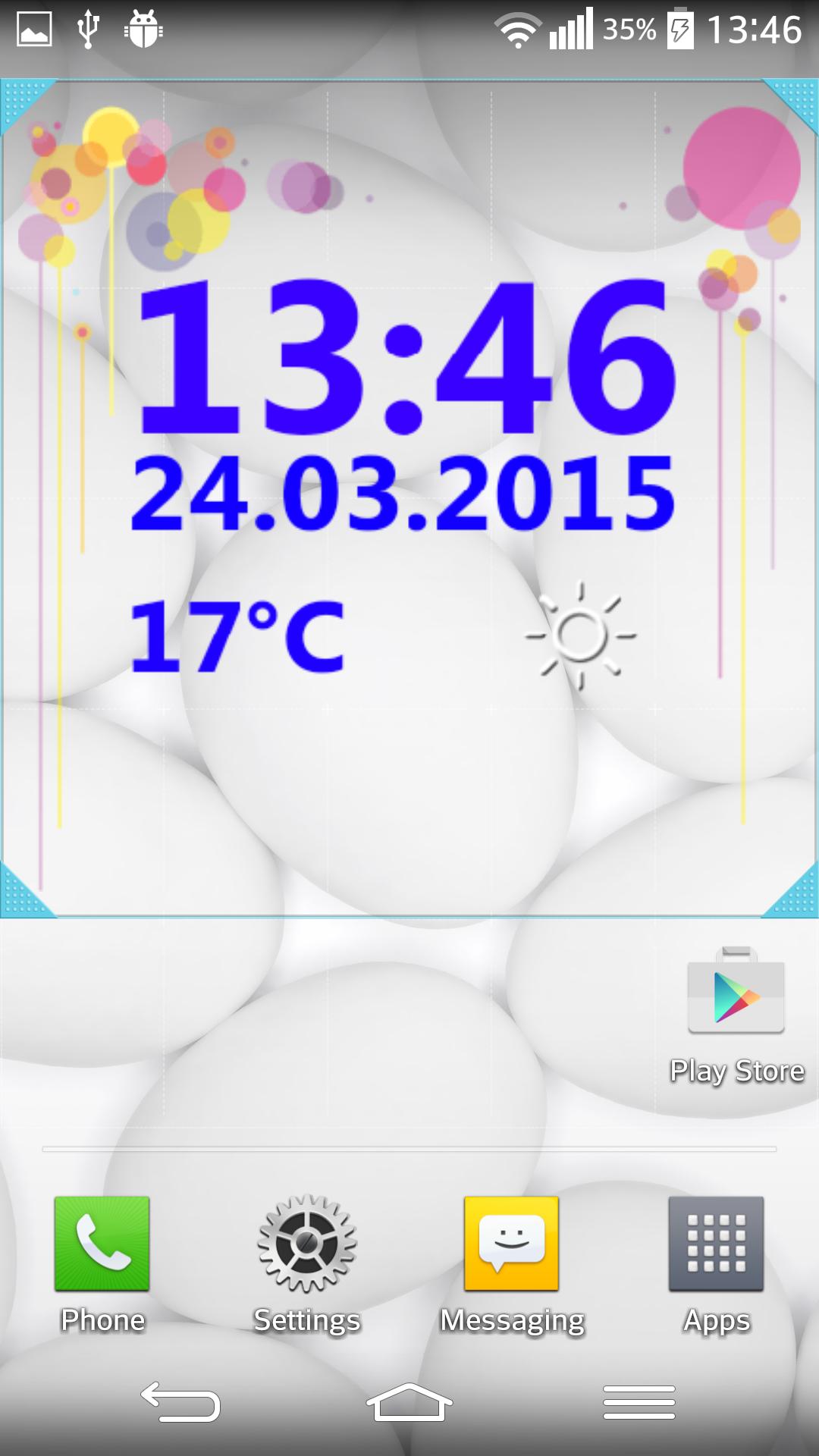Tap the navigation bar menu button
Viewport: 819px width, 1456px height.
point(639,1401)
